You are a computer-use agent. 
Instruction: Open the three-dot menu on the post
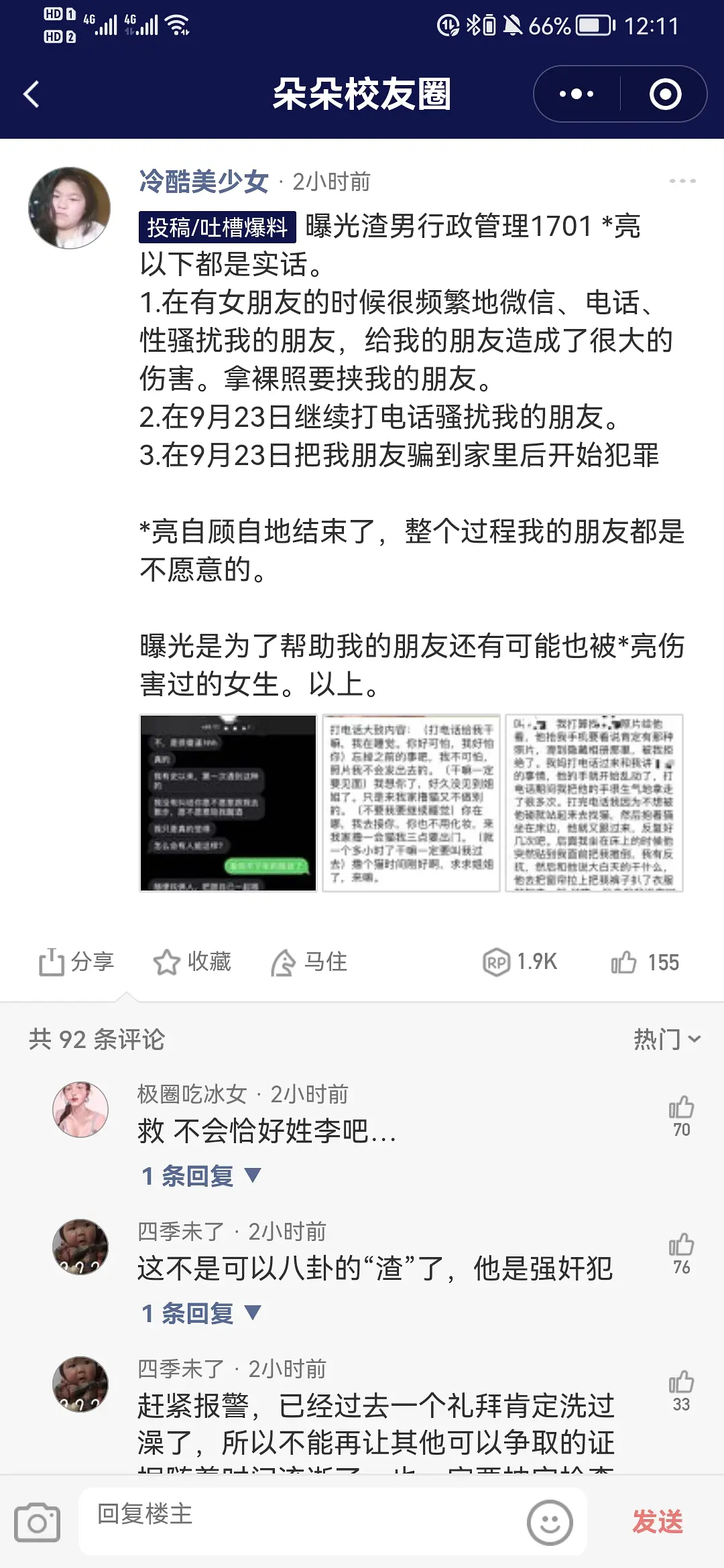tap(682, 181)
